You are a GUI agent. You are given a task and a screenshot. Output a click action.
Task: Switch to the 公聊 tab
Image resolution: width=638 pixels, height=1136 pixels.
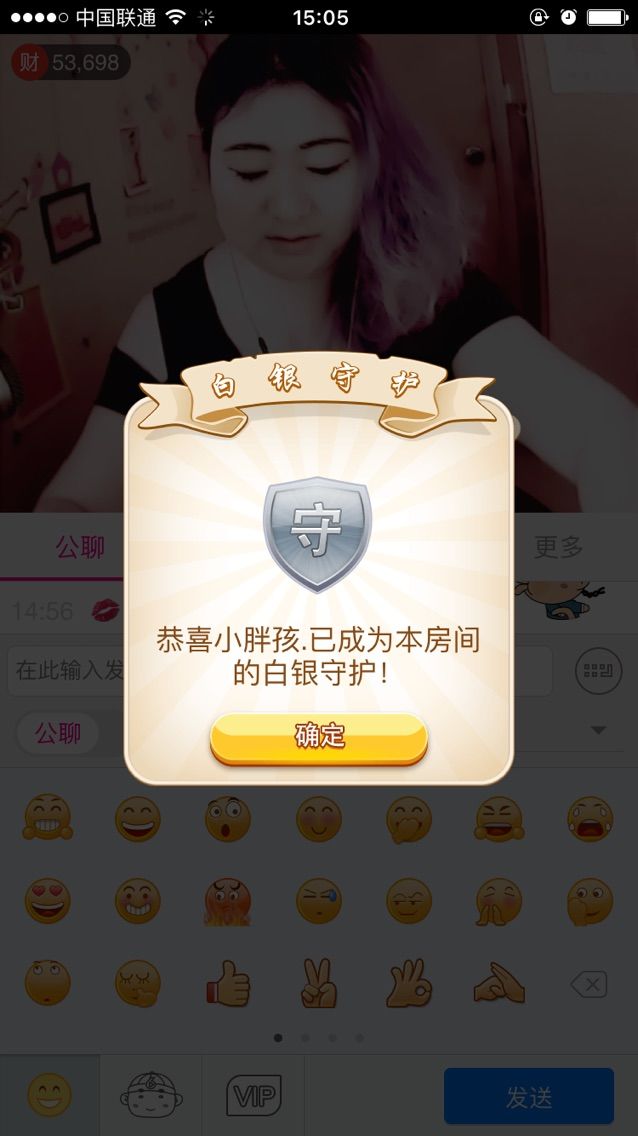point(80,547)
